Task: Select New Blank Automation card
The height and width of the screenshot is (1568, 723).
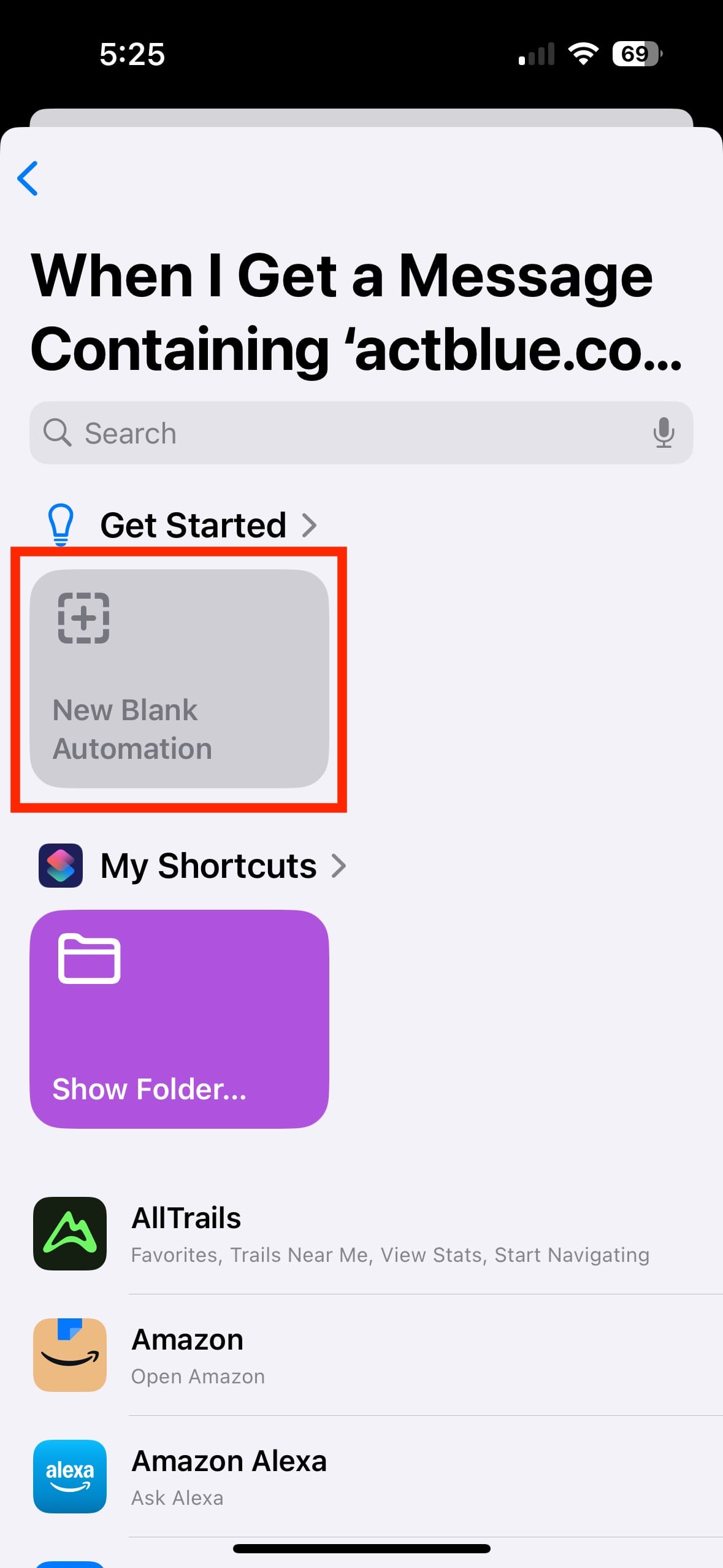Action: (x=179, y=678)
